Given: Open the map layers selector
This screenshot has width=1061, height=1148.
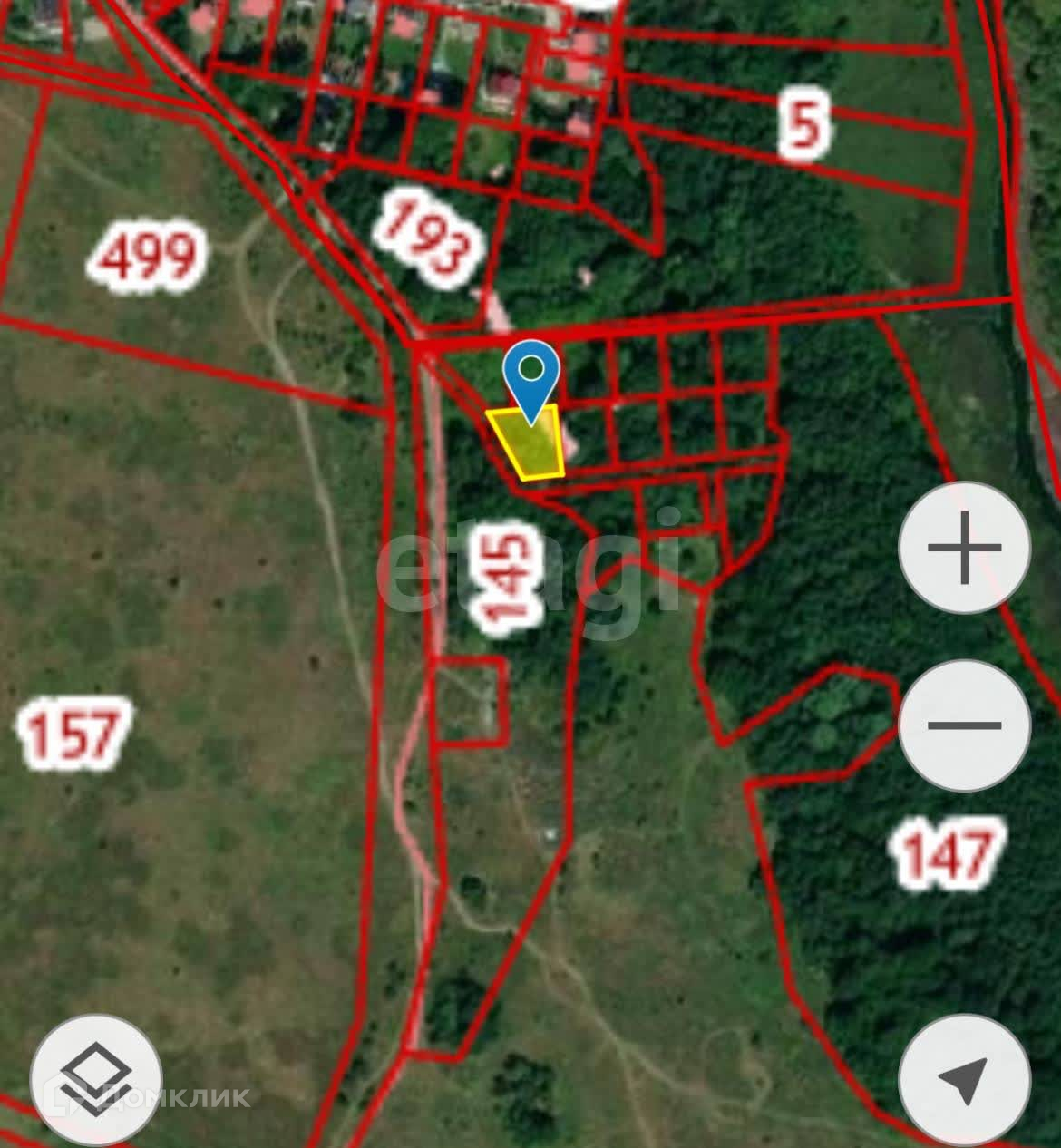Looking at the screenshot, I should tap(95, 1080).
